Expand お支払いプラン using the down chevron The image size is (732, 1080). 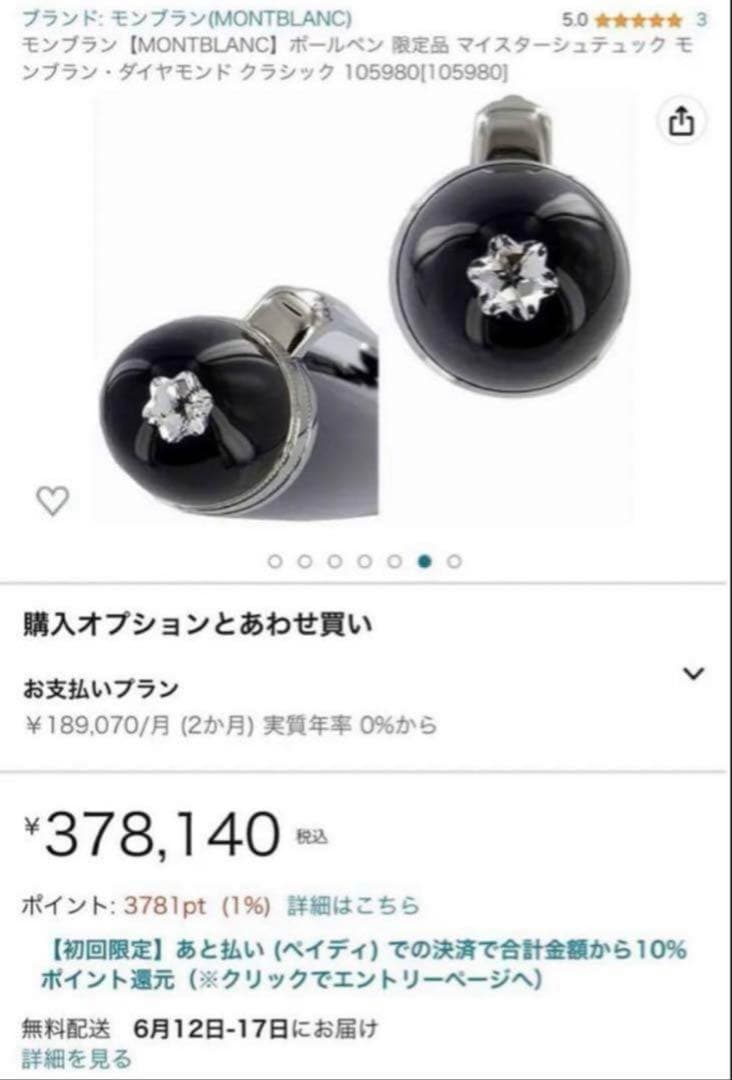(692, 674)
